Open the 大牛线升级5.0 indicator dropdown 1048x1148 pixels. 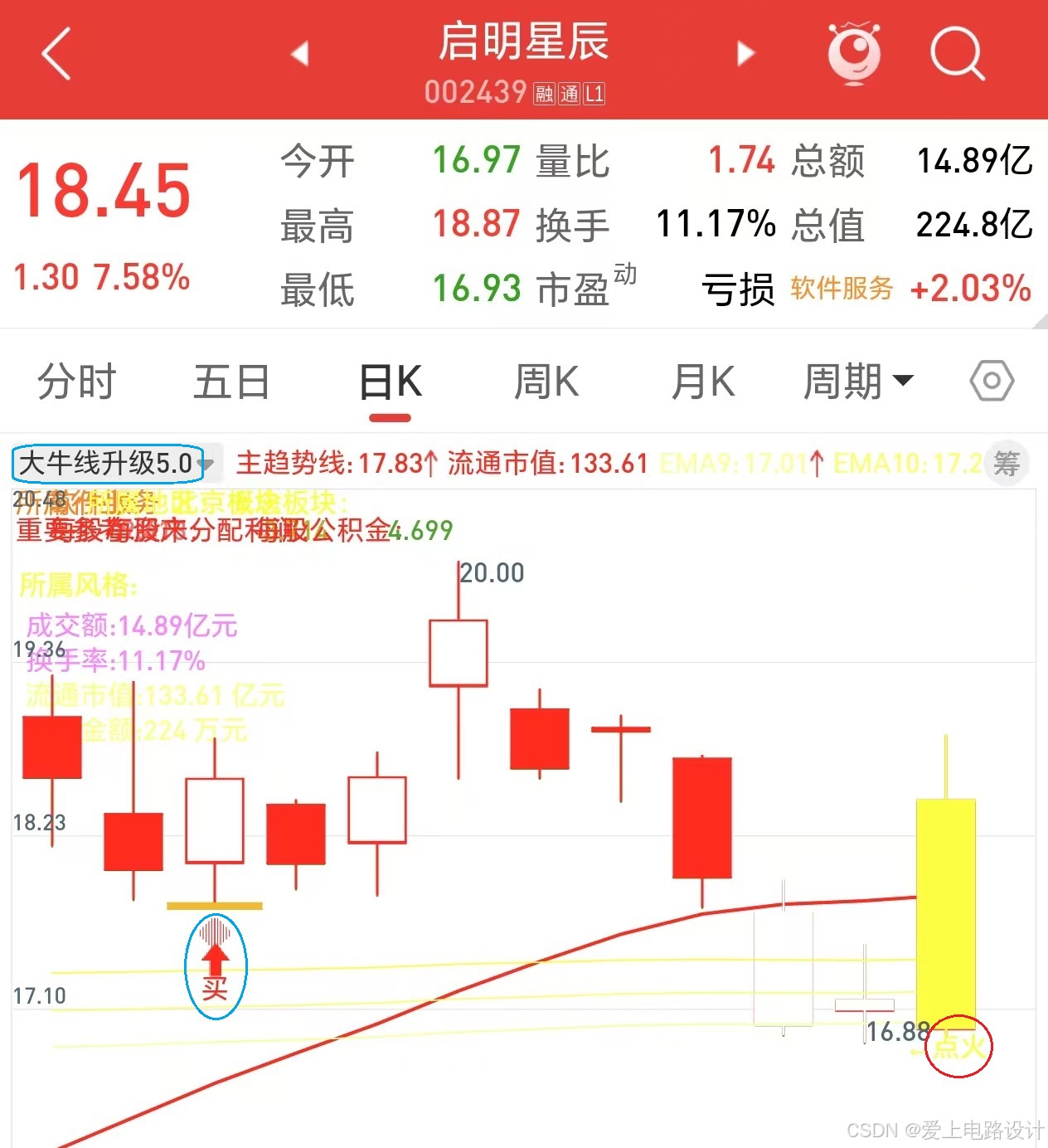point(114,464)
